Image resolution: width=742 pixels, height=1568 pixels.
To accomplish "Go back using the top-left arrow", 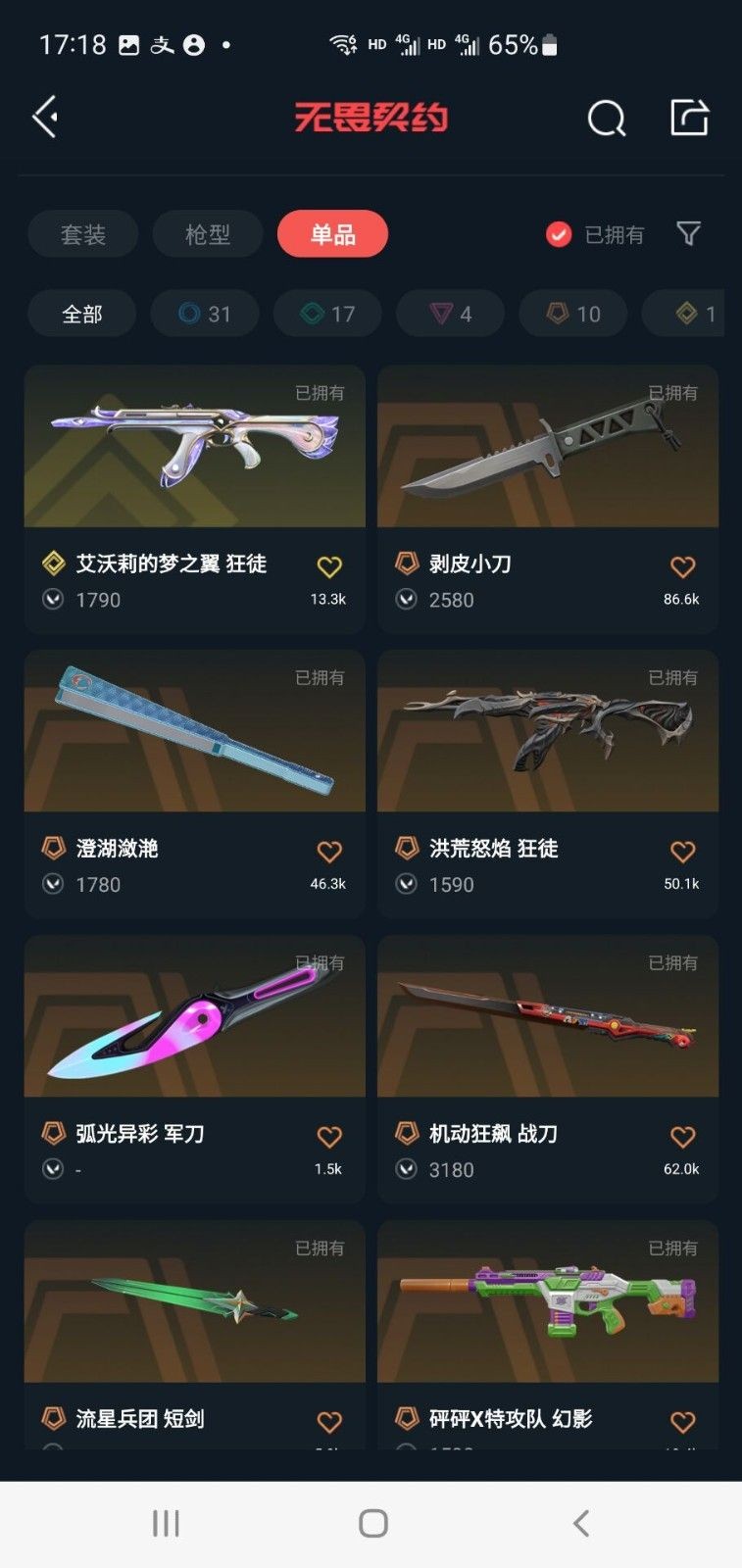I will coord(45,118).
